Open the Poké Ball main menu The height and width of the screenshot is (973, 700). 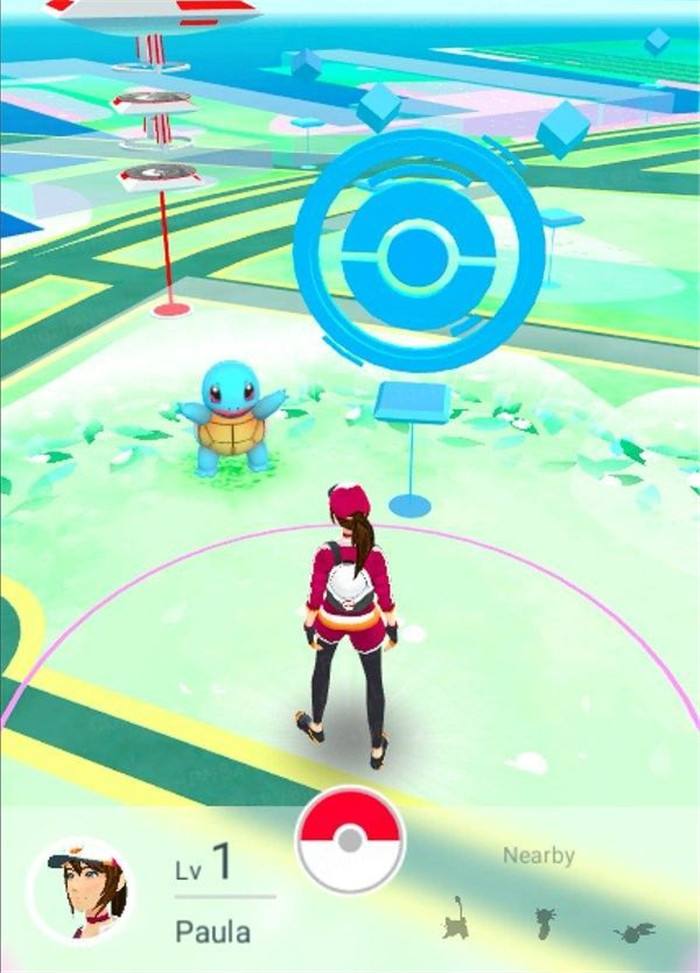coord(350,840)
